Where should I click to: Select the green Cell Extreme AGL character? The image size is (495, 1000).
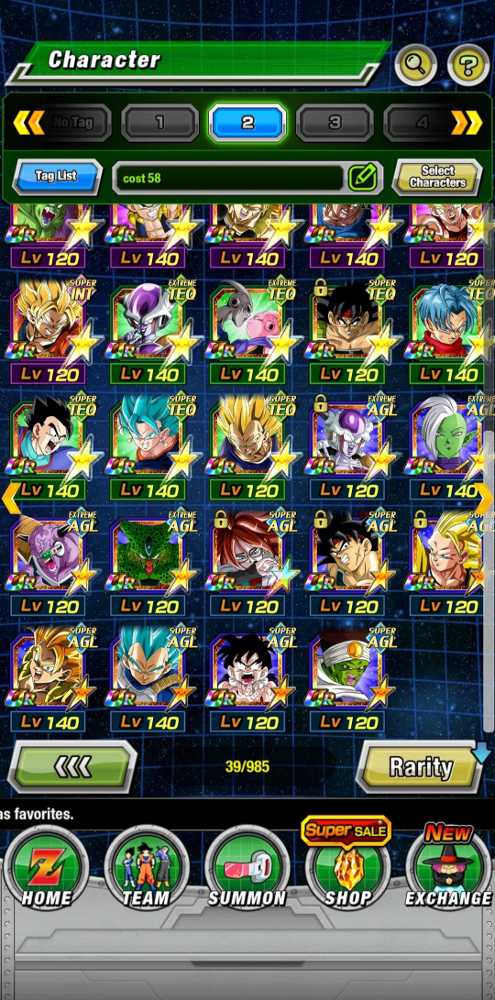tap(147, 563)
